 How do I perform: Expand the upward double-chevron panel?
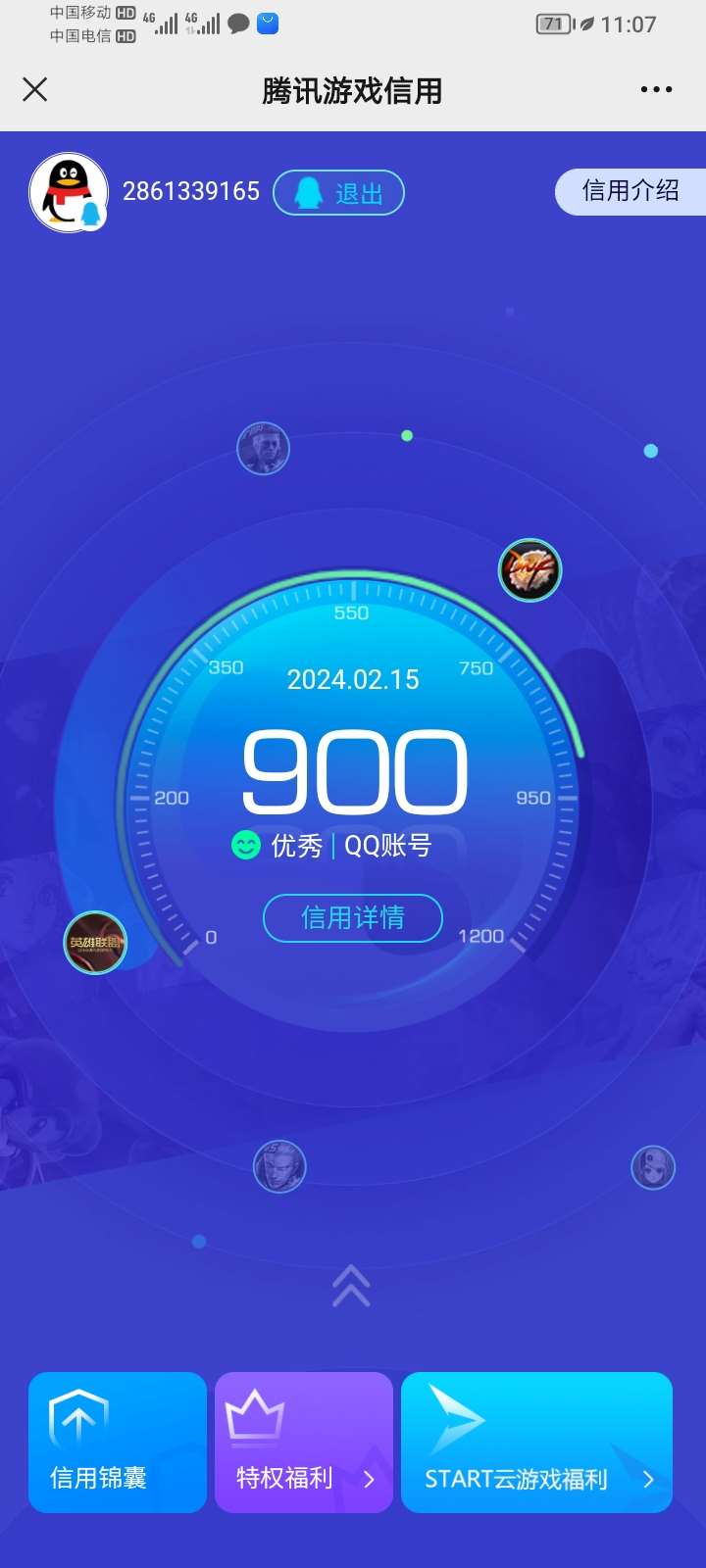click(351, 1286)
